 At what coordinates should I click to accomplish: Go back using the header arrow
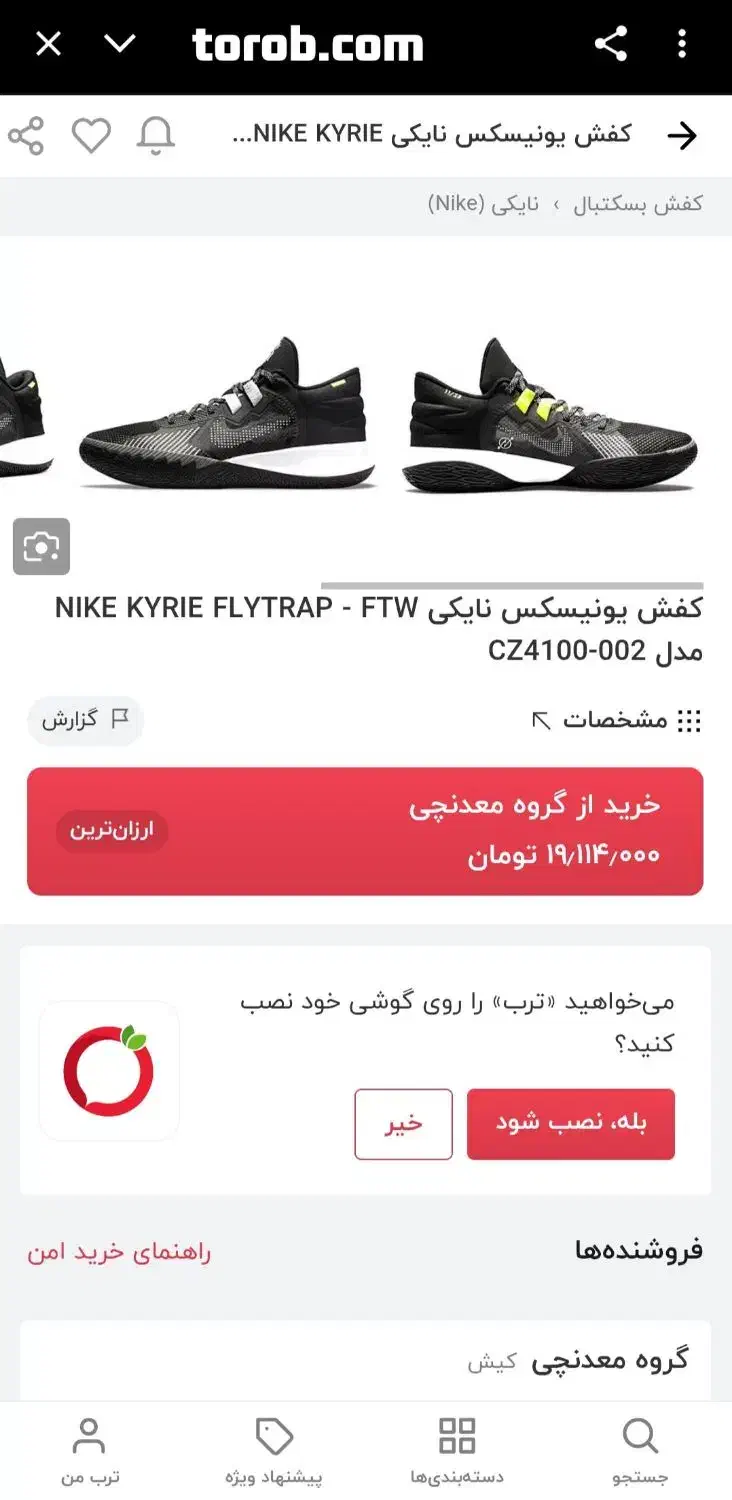[x=681, y=136]
